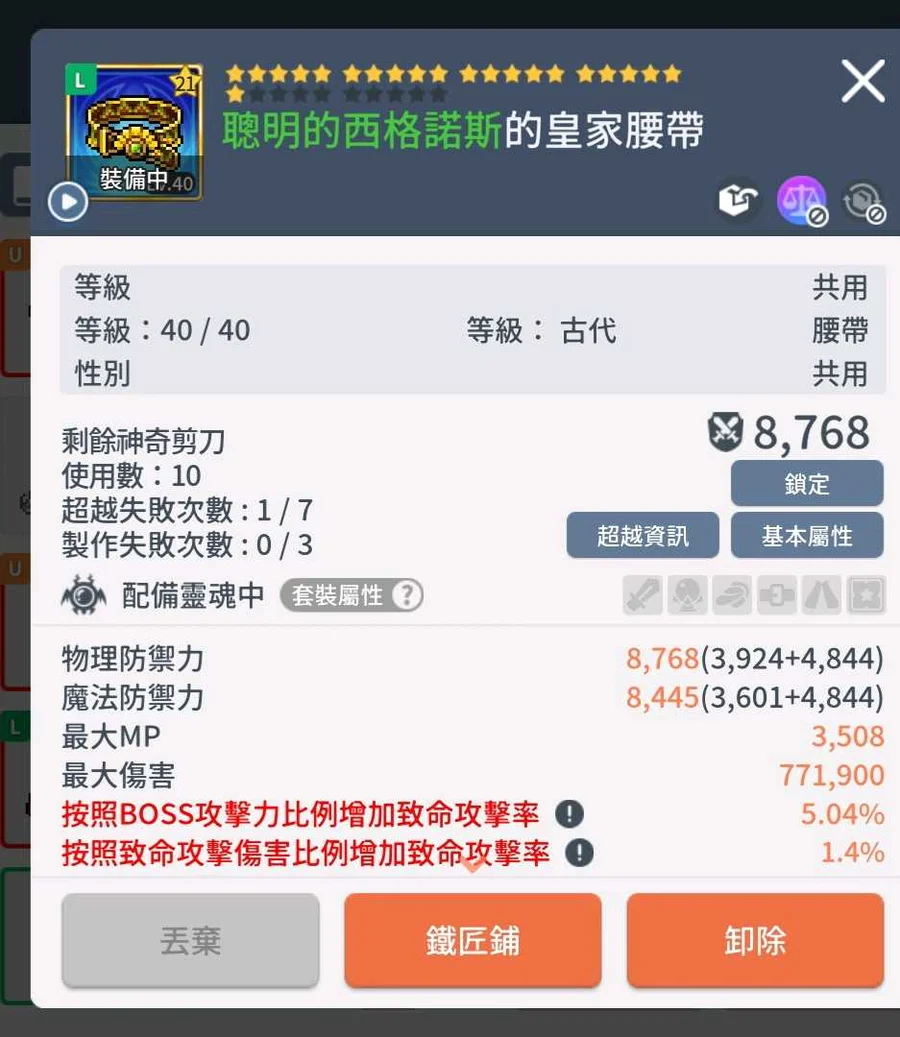Tap the disabled rotate icon in the header

[x=862, y=201]
